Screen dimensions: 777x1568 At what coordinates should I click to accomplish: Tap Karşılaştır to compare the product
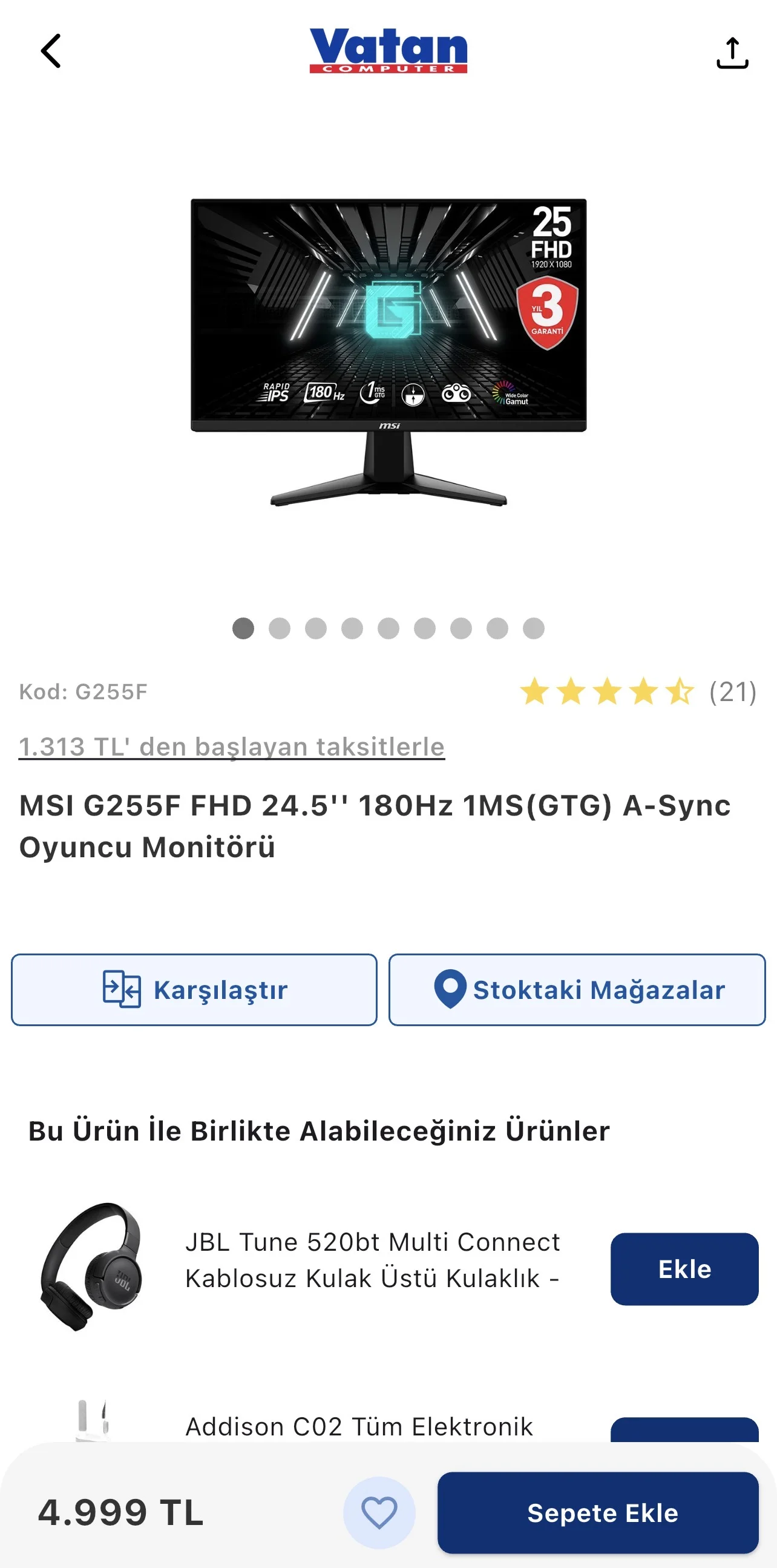click(x=194, y=990)
